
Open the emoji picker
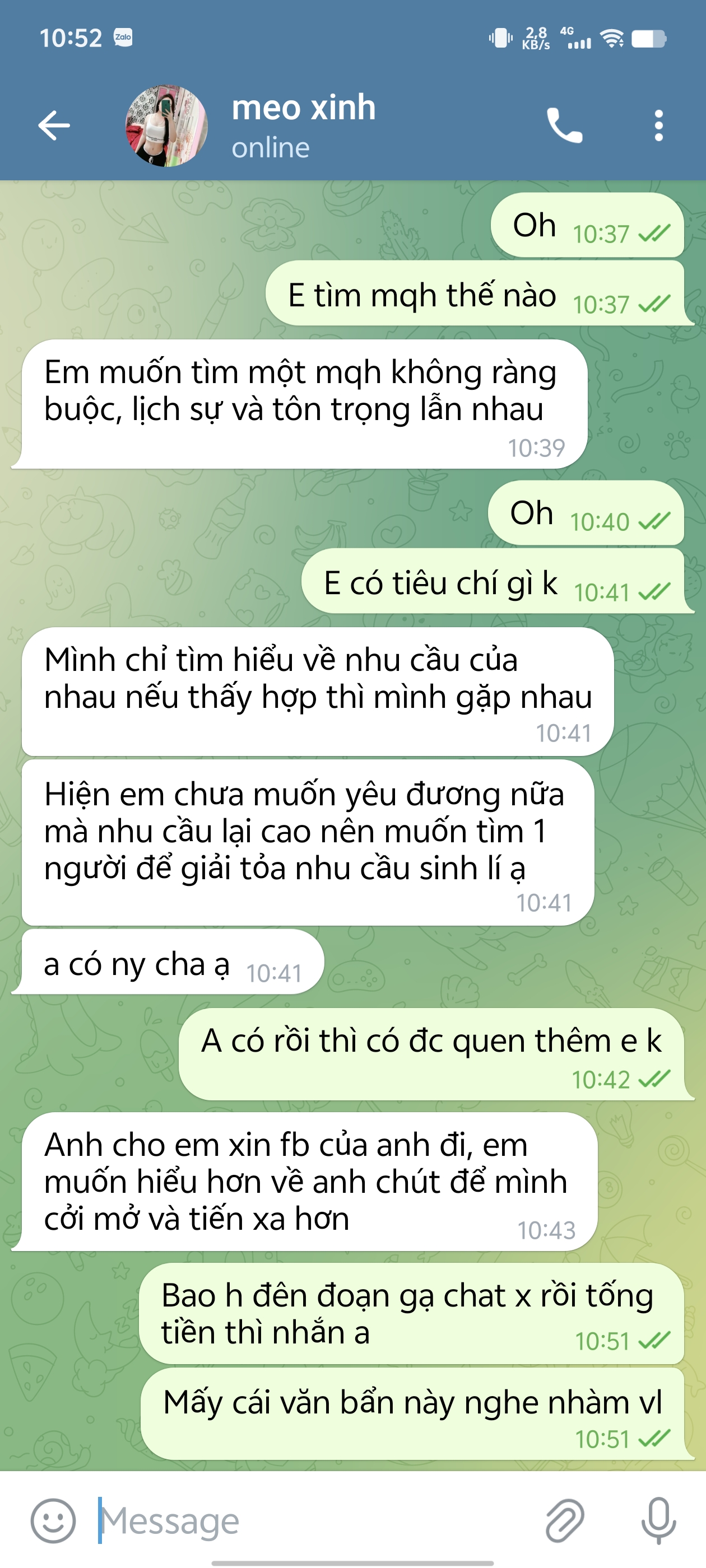click(54, 1520)
